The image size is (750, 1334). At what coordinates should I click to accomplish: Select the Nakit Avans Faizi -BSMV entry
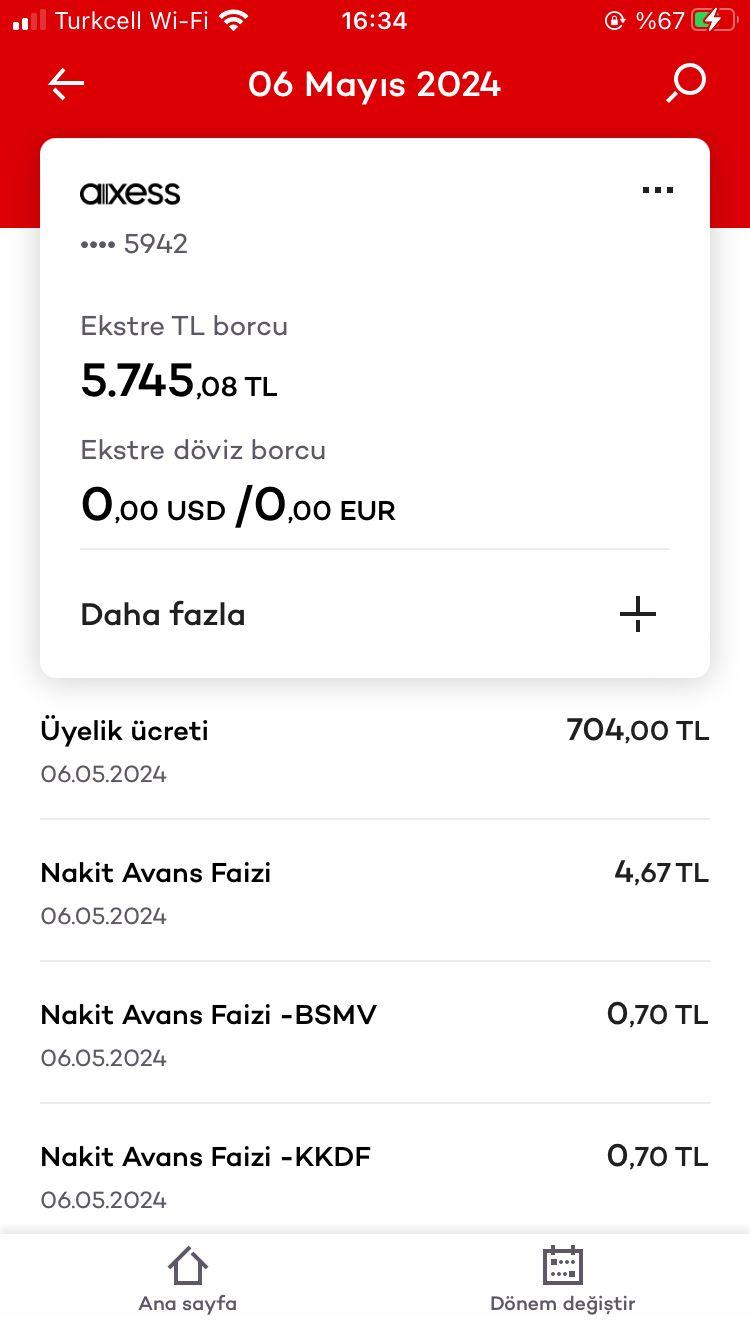(x=375, y=1034)
